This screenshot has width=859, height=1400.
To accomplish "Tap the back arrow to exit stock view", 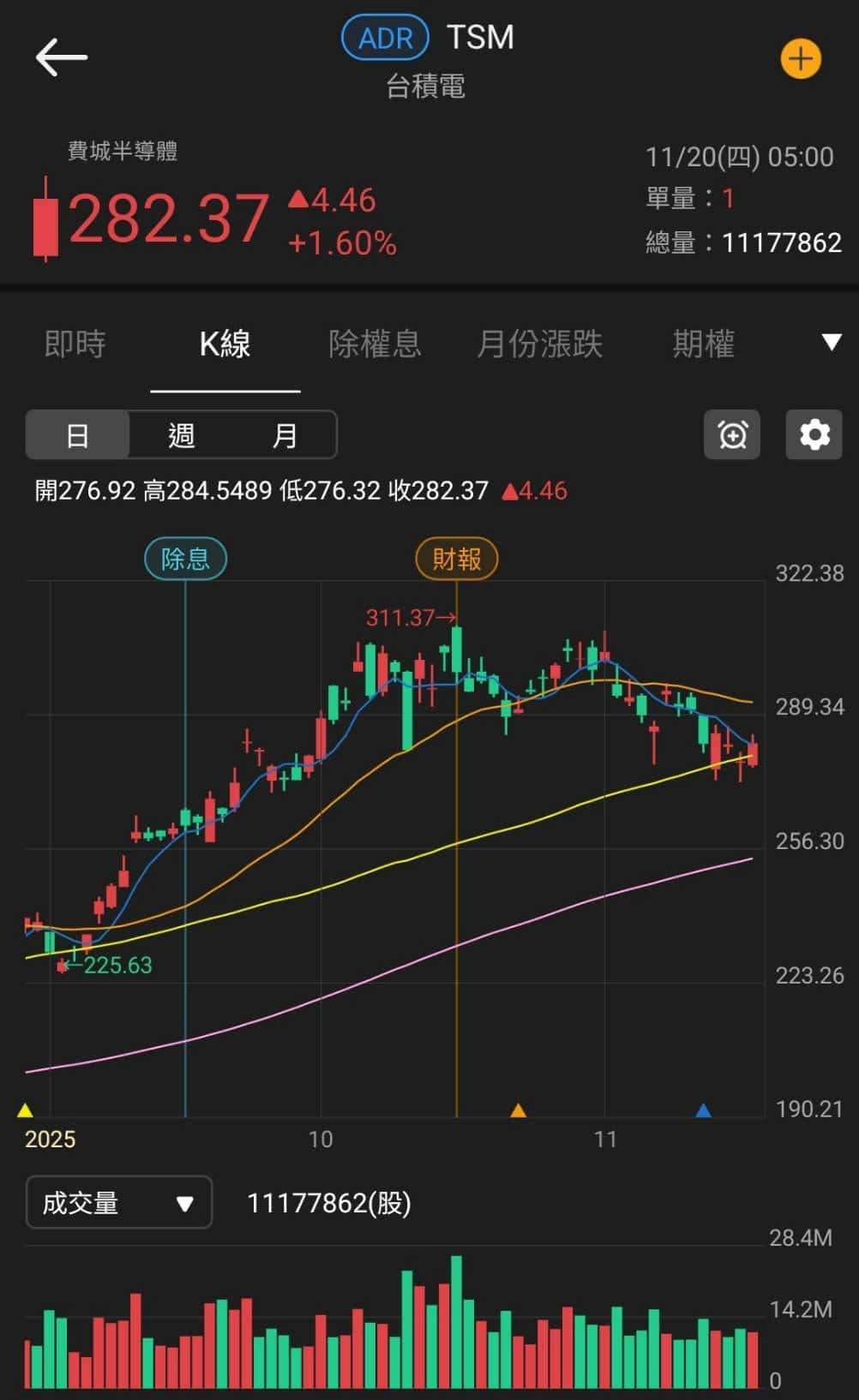I will [61, 57].
